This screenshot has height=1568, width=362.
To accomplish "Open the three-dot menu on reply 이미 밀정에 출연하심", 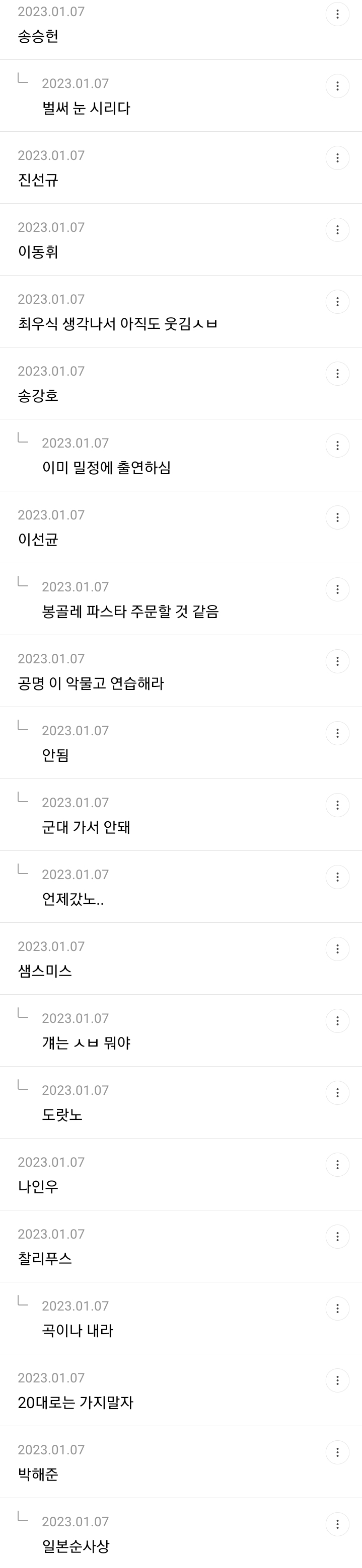I will tap(337, 445).
